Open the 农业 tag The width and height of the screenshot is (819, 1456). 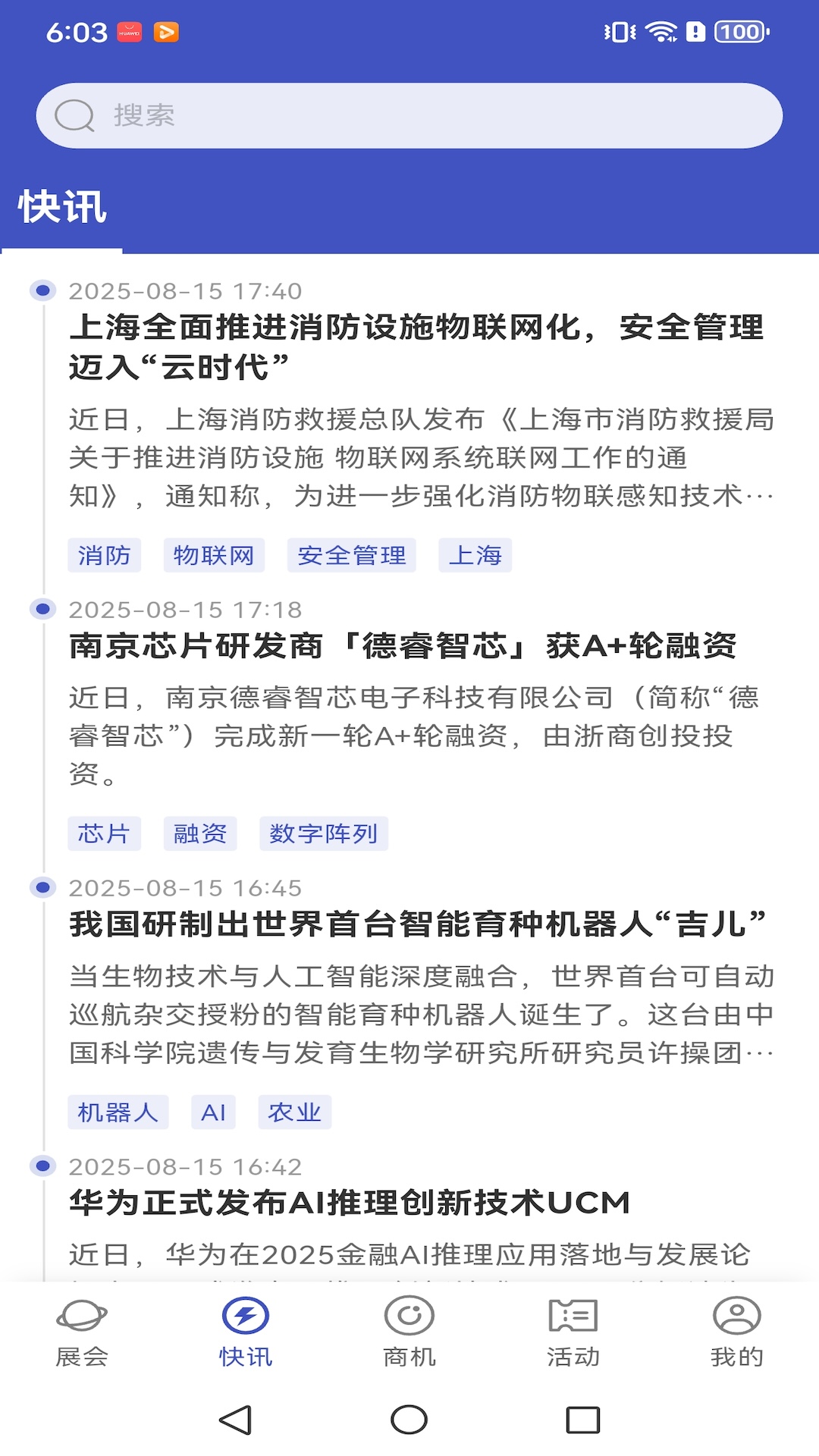(x=294, y=1112)
